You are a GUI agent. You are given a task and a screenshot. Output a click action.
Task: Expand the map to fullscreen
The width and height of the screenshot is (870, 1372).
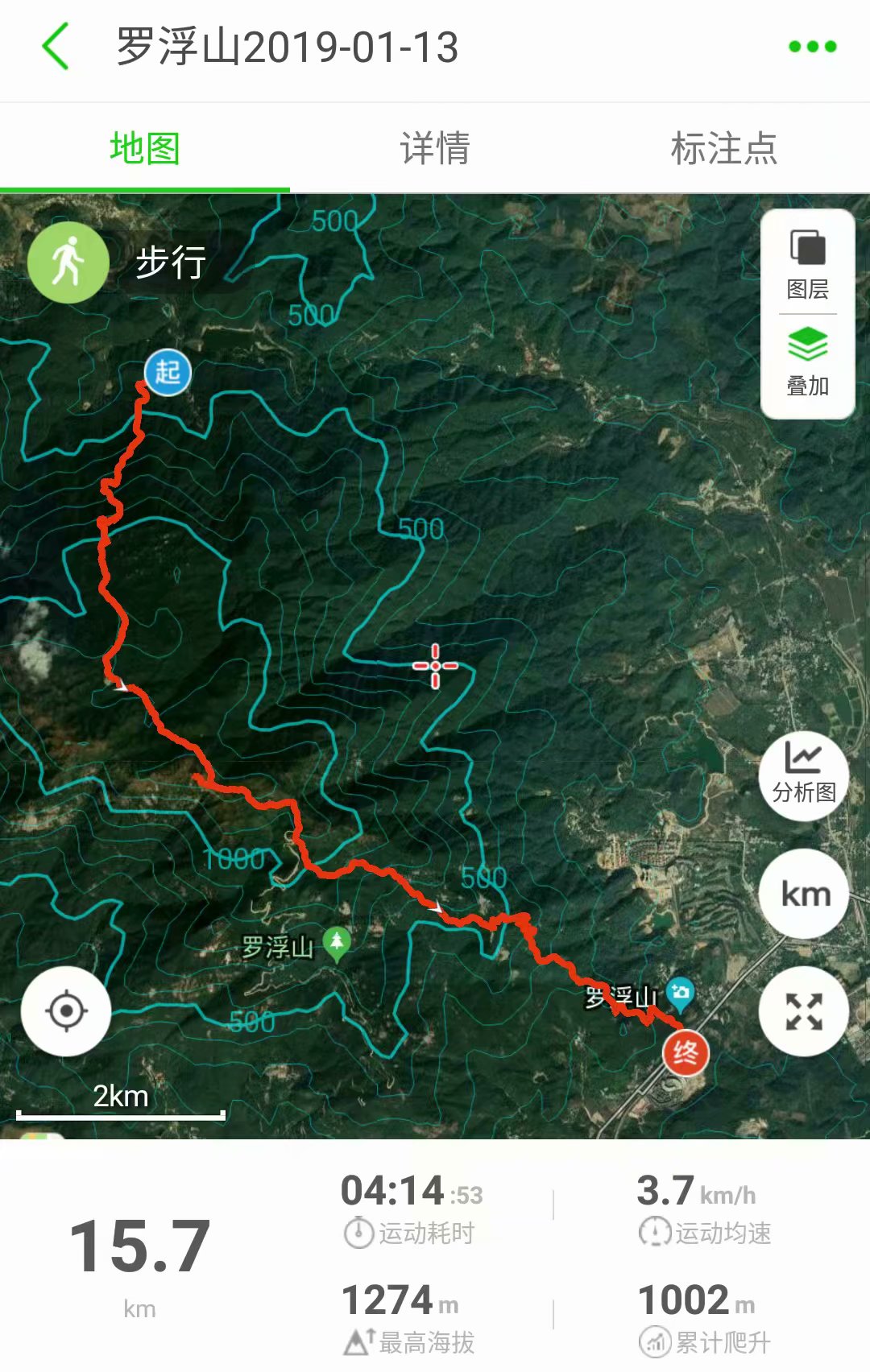tap(804, 1011)
